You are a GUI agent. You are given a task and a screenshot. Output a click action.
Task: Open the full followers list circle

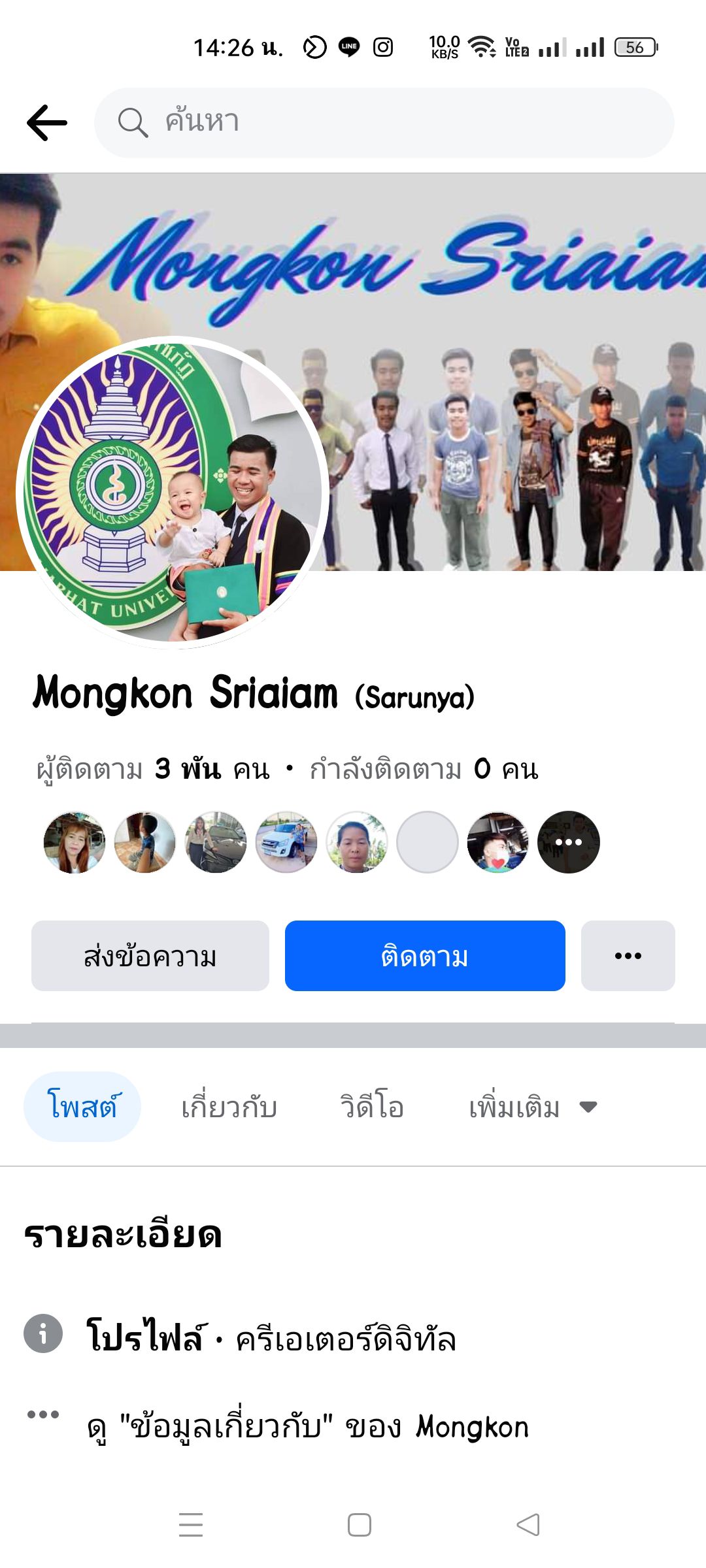(568, 842)
